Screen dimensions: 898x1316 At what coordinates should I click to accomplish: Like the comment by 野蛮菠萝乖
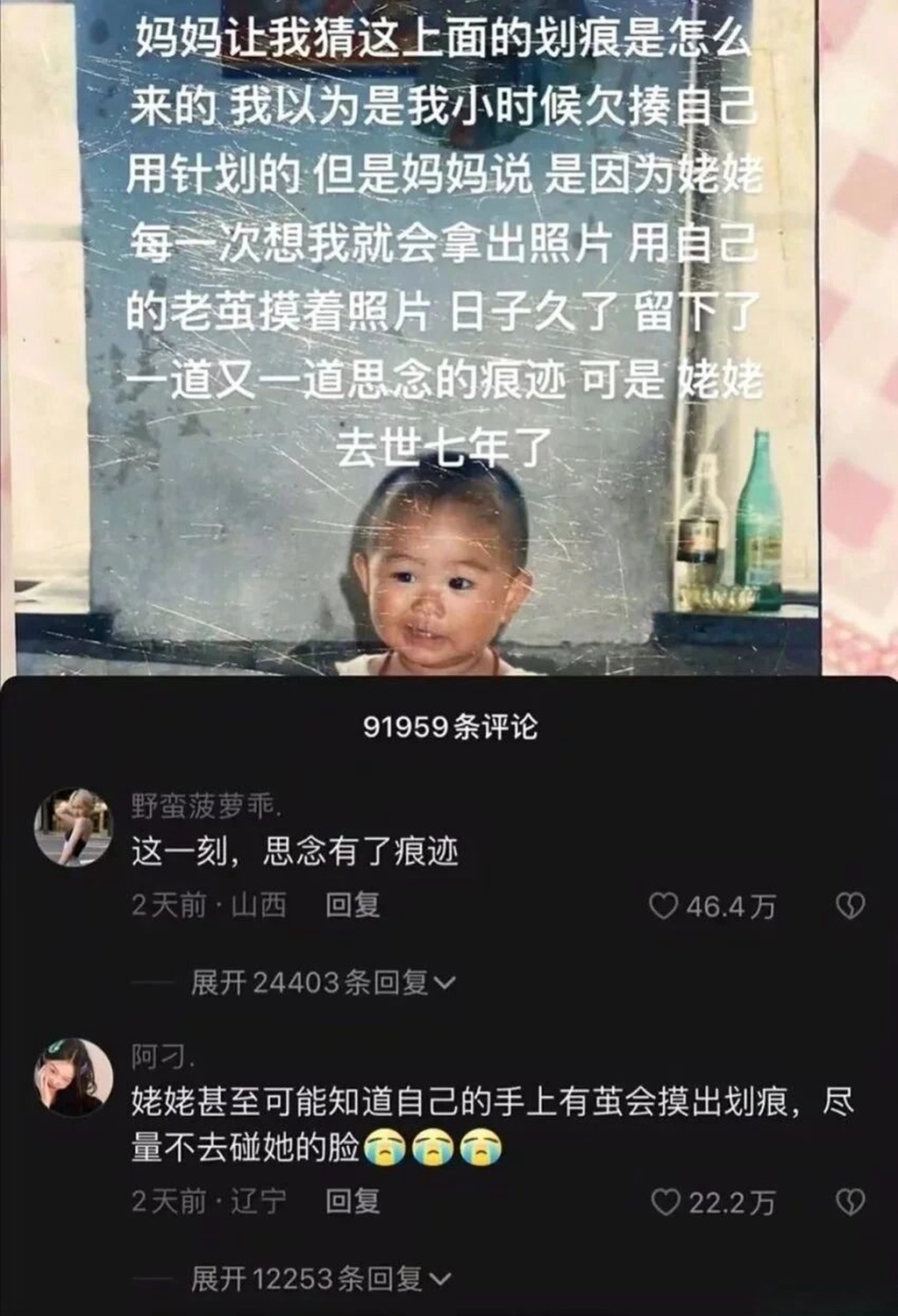click(x=664, y=906)
